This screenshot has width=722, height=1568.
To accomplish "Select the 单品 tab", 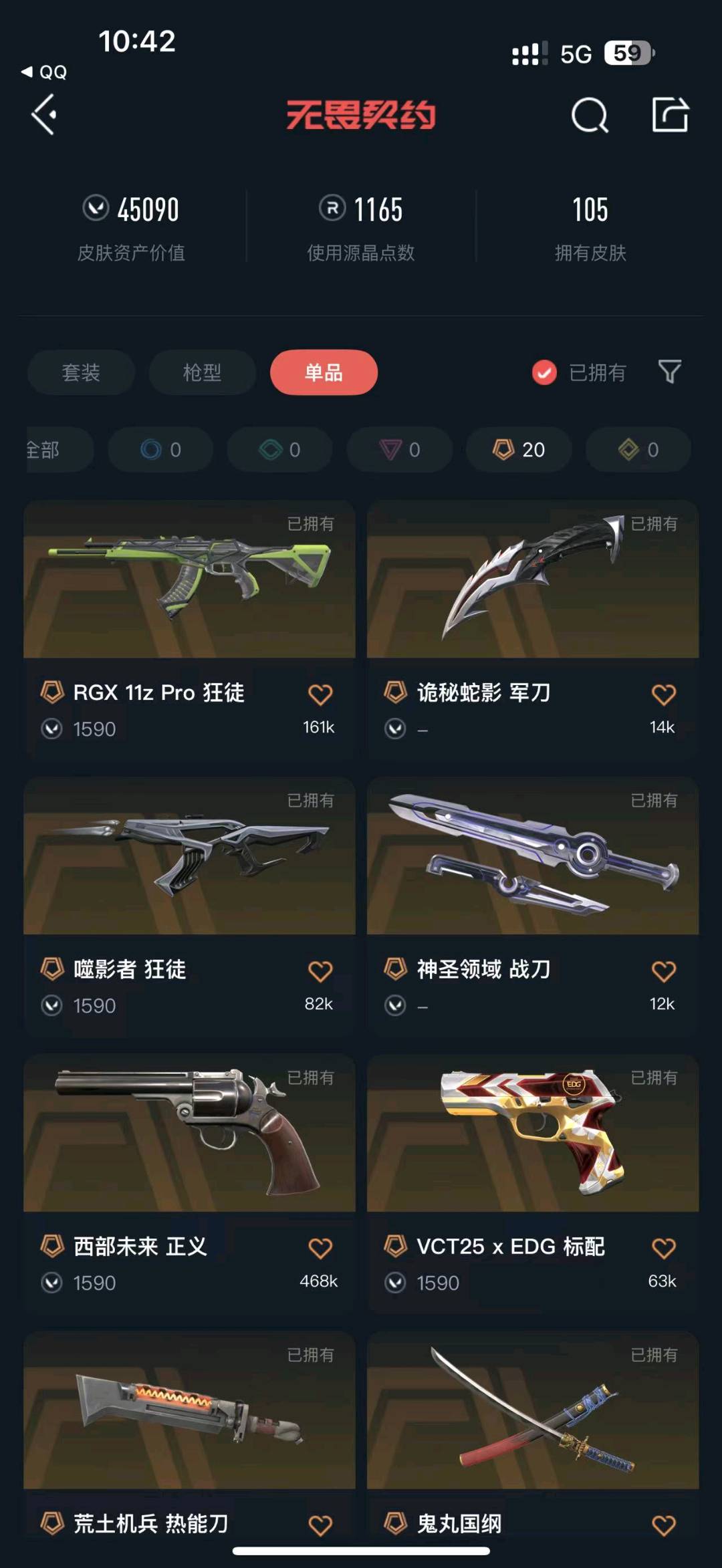I will pyautogui.click(x=324, y=372).
